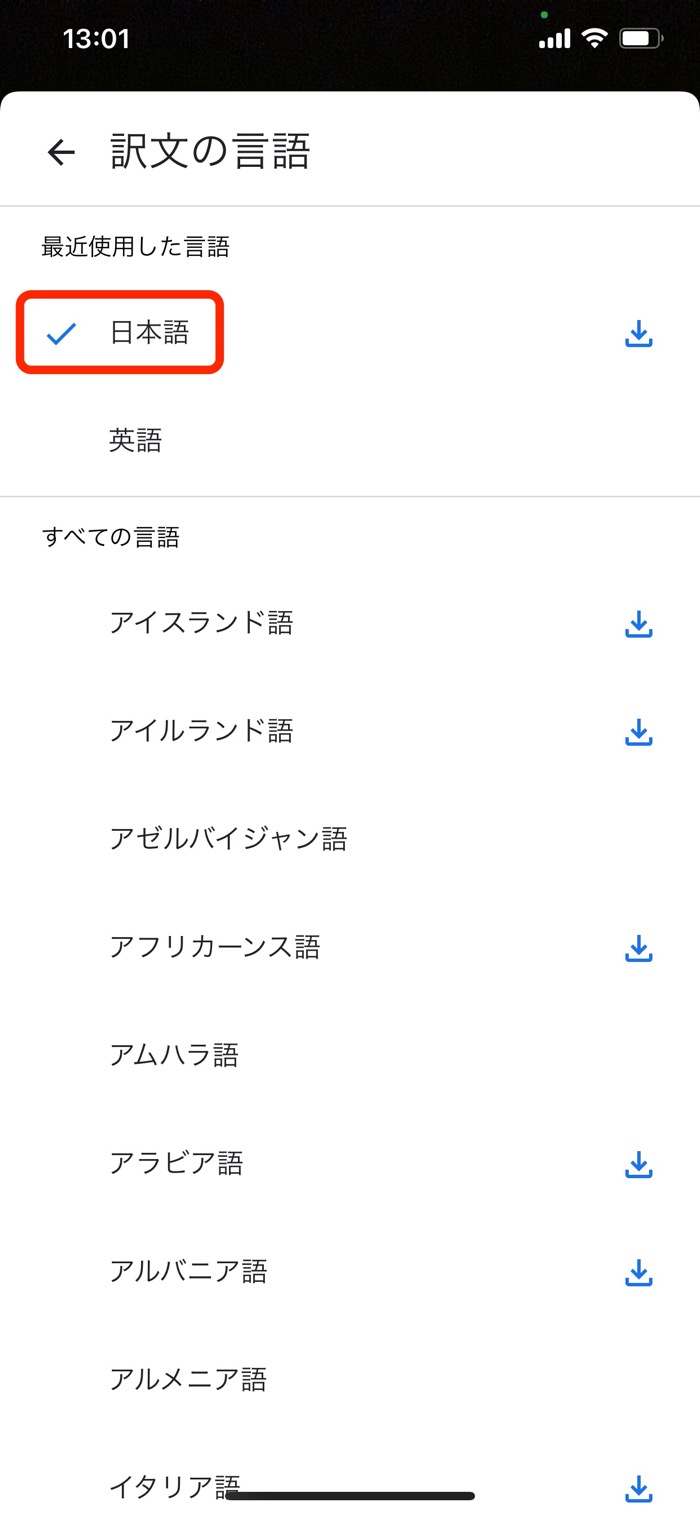The width and height of the screenshot is (700, 1514).
Task: Choose アムハラ語 from the list
Action: 174,1055
